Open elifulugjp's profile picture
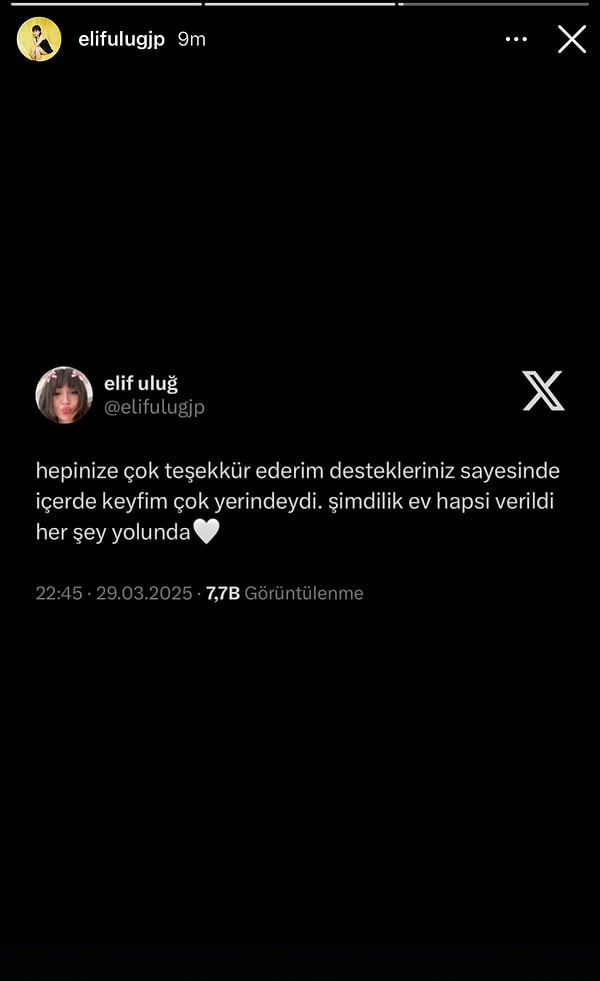 coord(39,39)
